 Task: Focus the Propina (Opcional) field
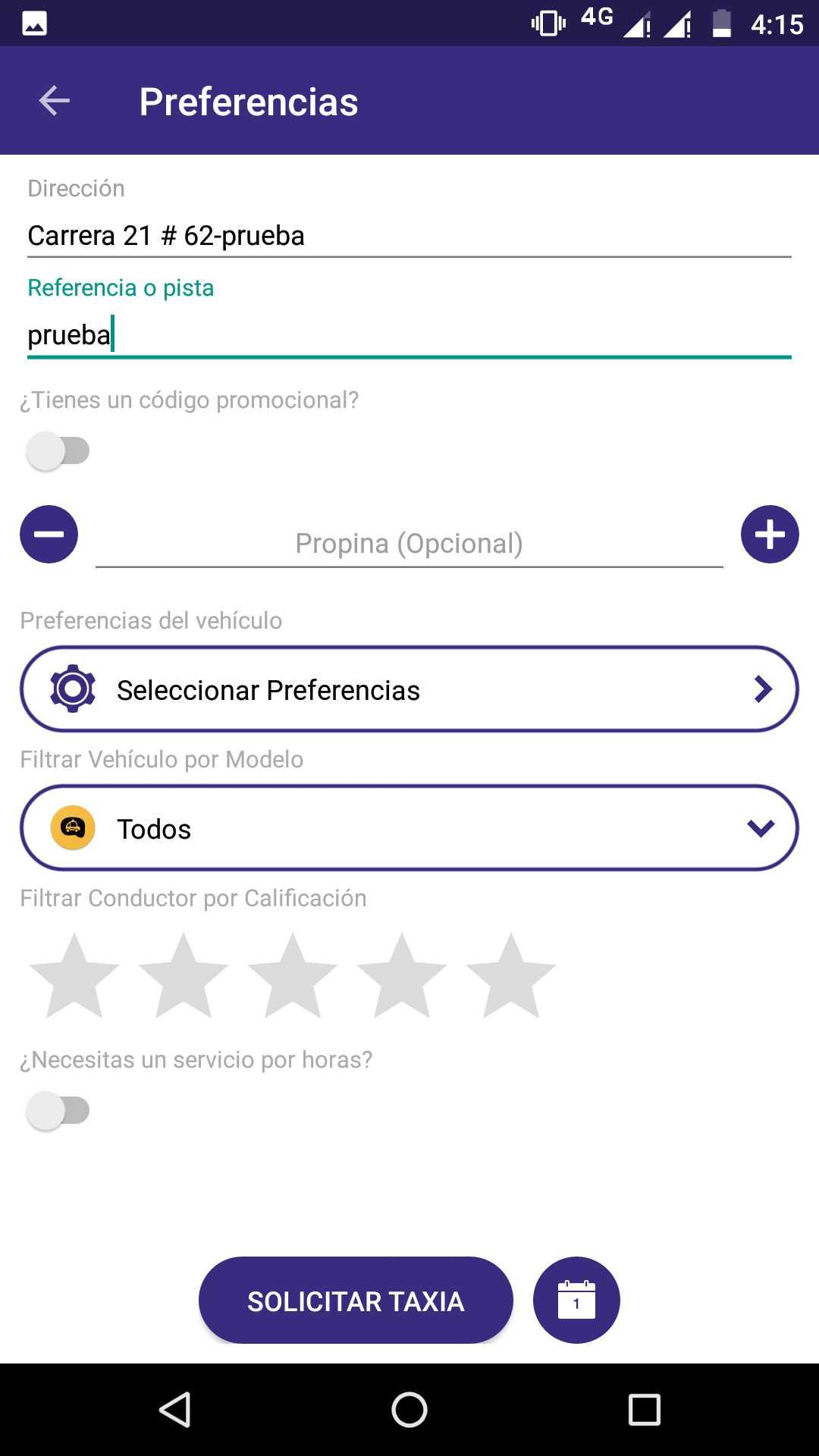tap(409, 544)
